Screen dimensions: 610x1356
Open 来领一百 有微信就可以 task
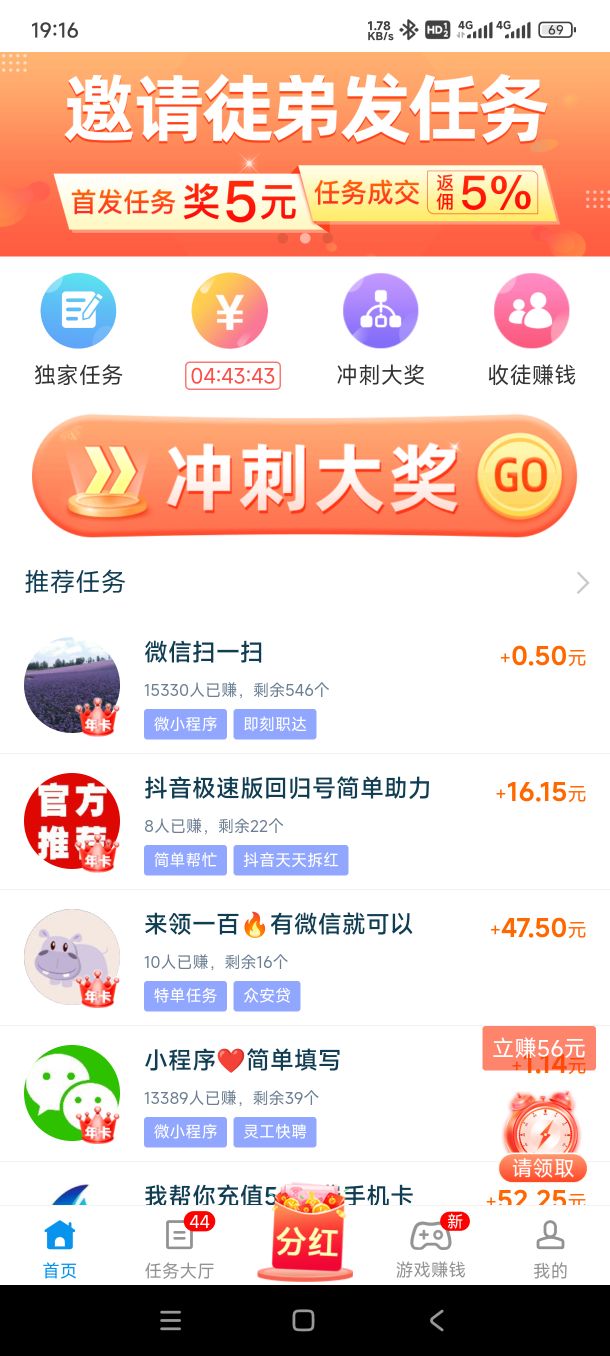point(305,958)
